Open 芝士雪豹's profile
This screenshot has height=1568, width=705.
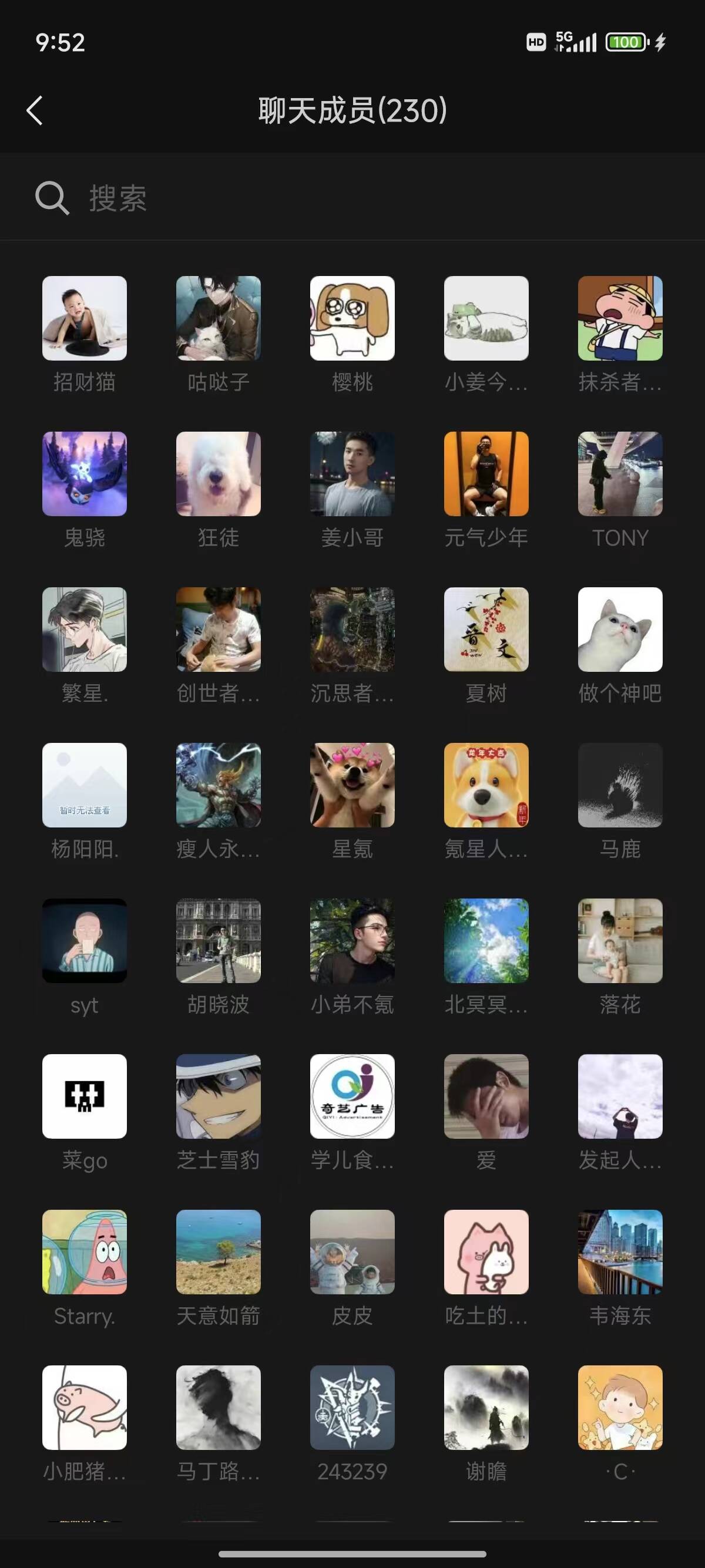pyautogui.click(x=219, y=1096)
